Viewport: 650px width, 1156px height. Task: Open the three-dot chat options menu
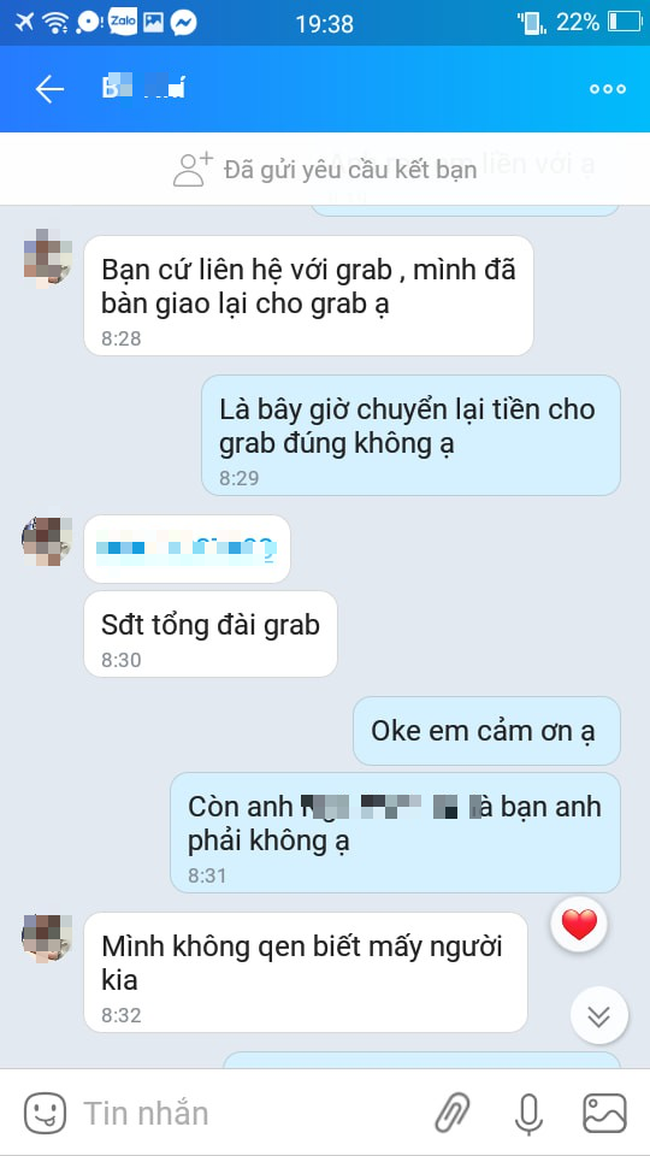607,89
